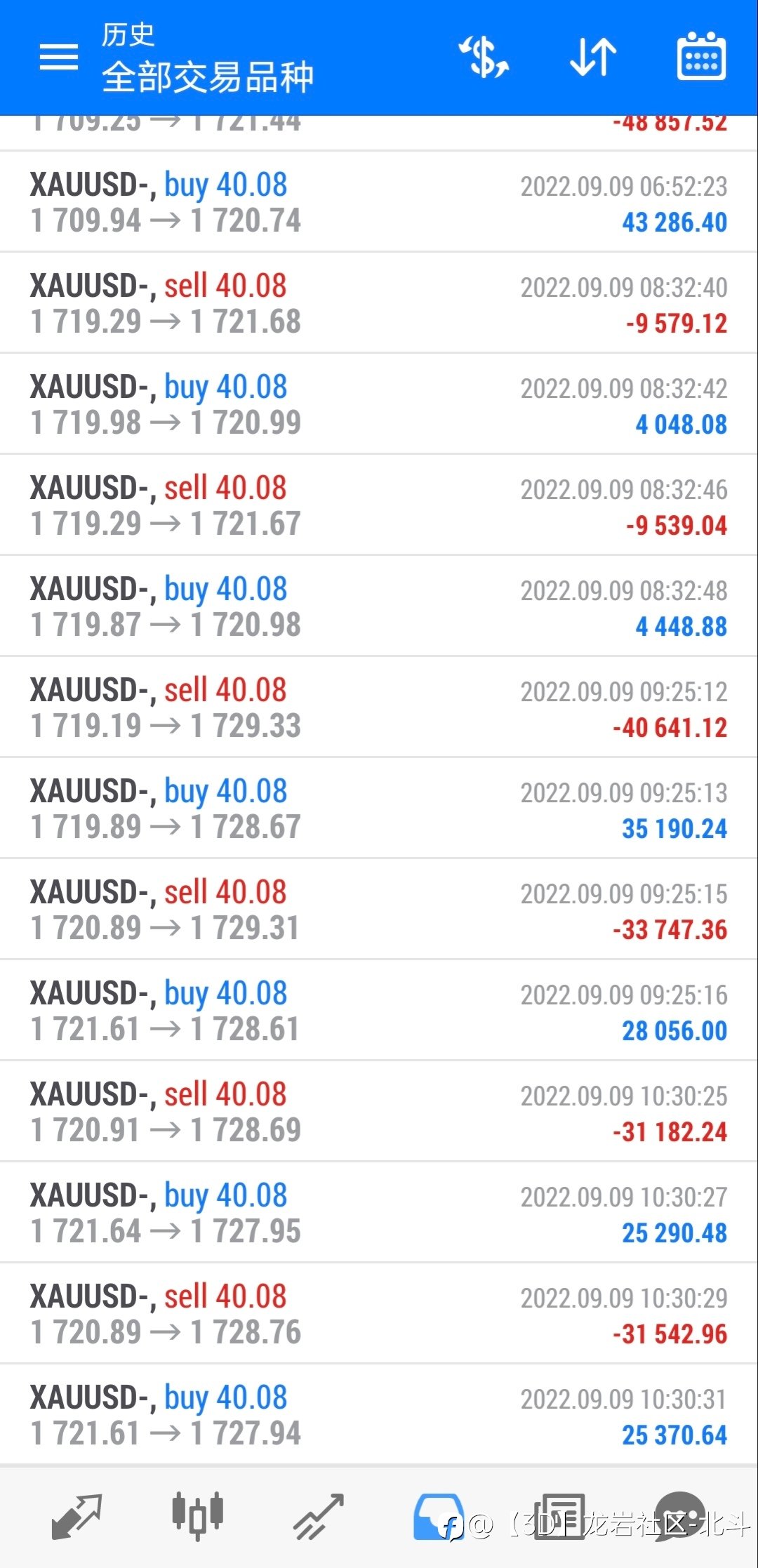The width and height of the screenshot is (758, 1568).
Task: Open the hamburger drawer menu
Action: click(59, 57)
